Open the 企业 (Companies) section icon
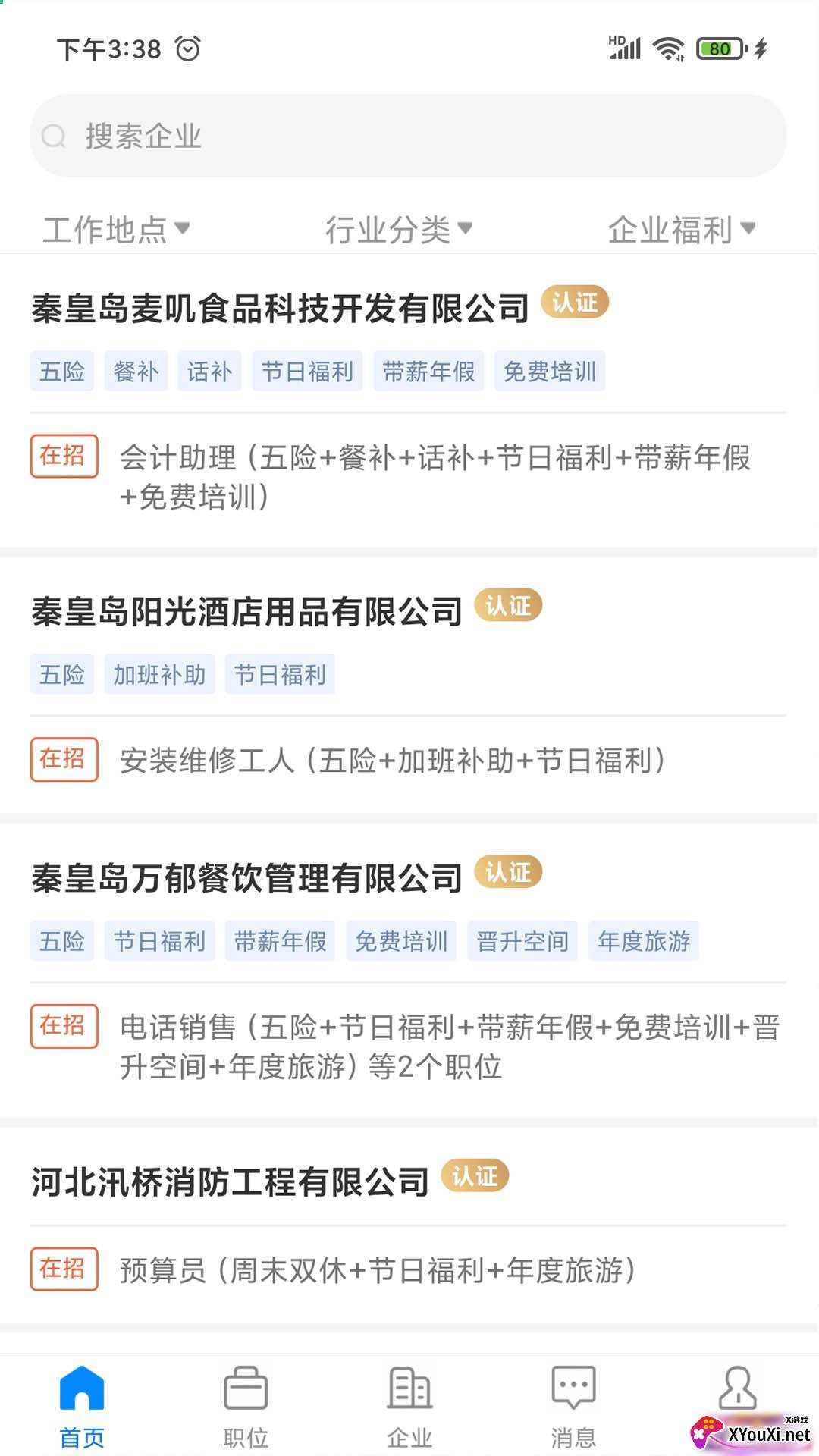819x1456 pixels. [409, 1390]
